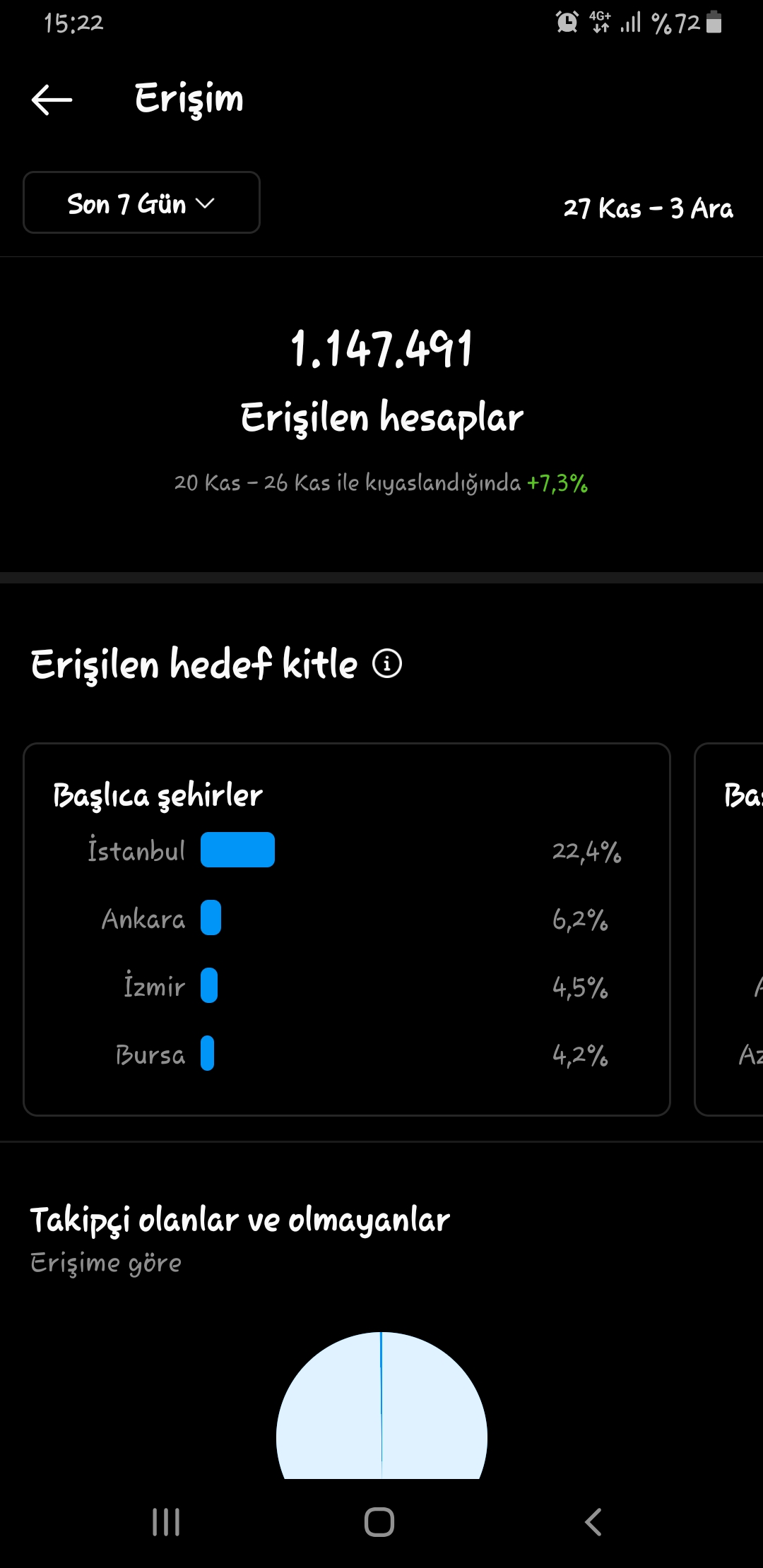The height and width of the screenshot is (1568, 763).
Task: Go back using the top arrow
Action: coord(52,100)
